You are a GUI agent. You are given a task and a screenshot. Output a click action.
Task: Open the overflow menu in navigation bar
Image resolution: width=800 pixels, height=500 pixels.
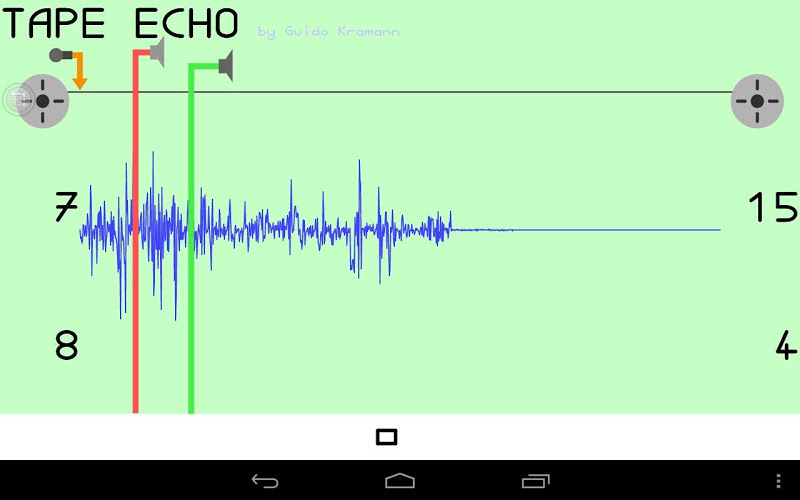pyautogui.click(x=780, y=481)
